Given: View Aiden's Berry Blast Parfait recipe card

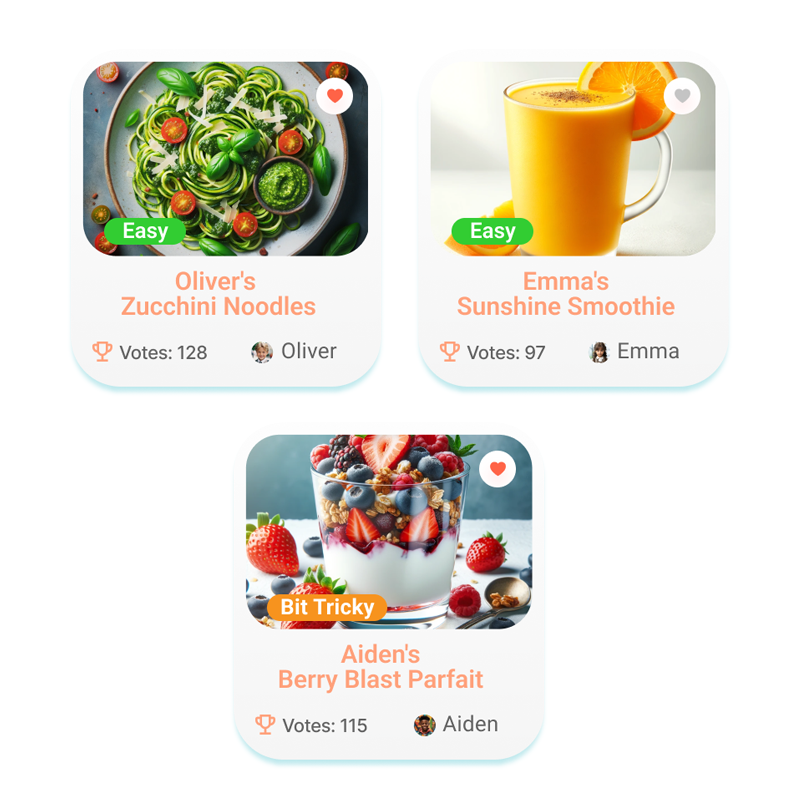Looking at the screenshot, I should pyautogui.click(x=381, y=667).
